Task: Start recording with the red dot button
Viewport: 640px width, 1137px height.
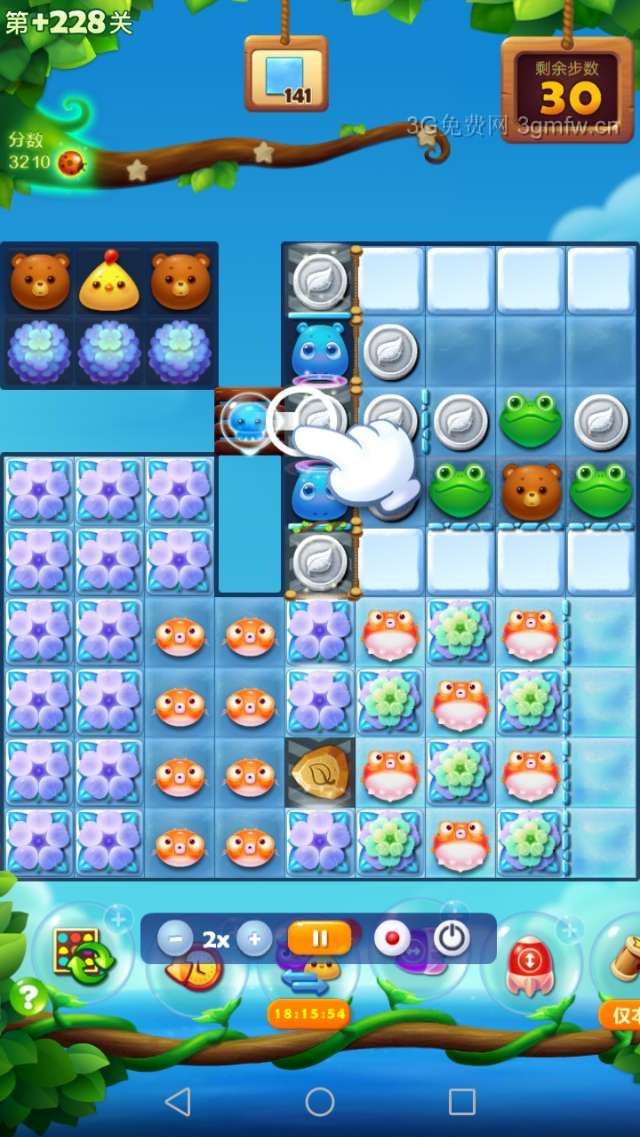Action: click(x=392, y=939)
